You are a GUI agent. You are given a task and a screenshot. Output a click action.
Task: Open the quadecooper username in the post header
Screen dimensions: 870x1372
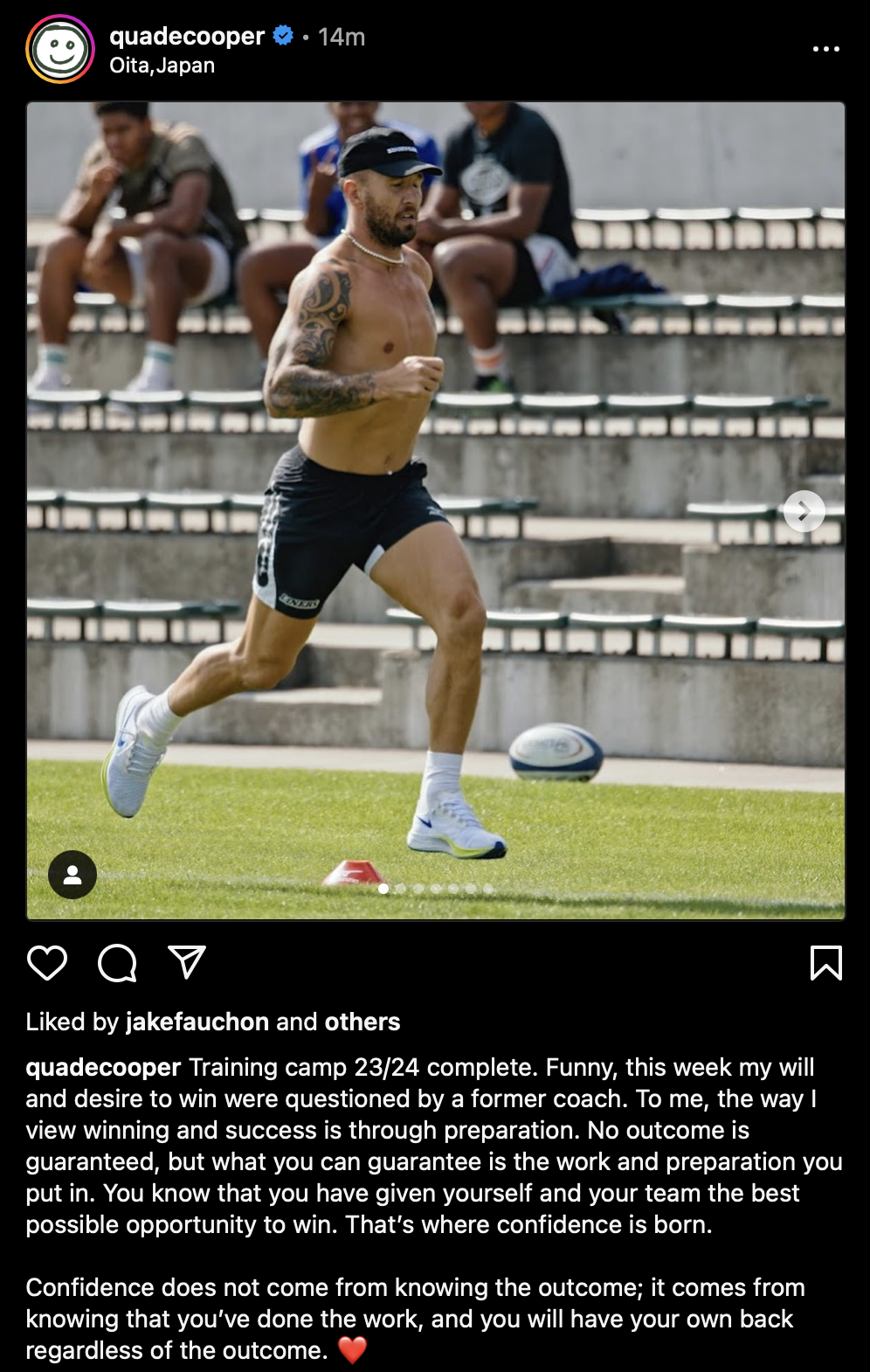tap(186, 36)
